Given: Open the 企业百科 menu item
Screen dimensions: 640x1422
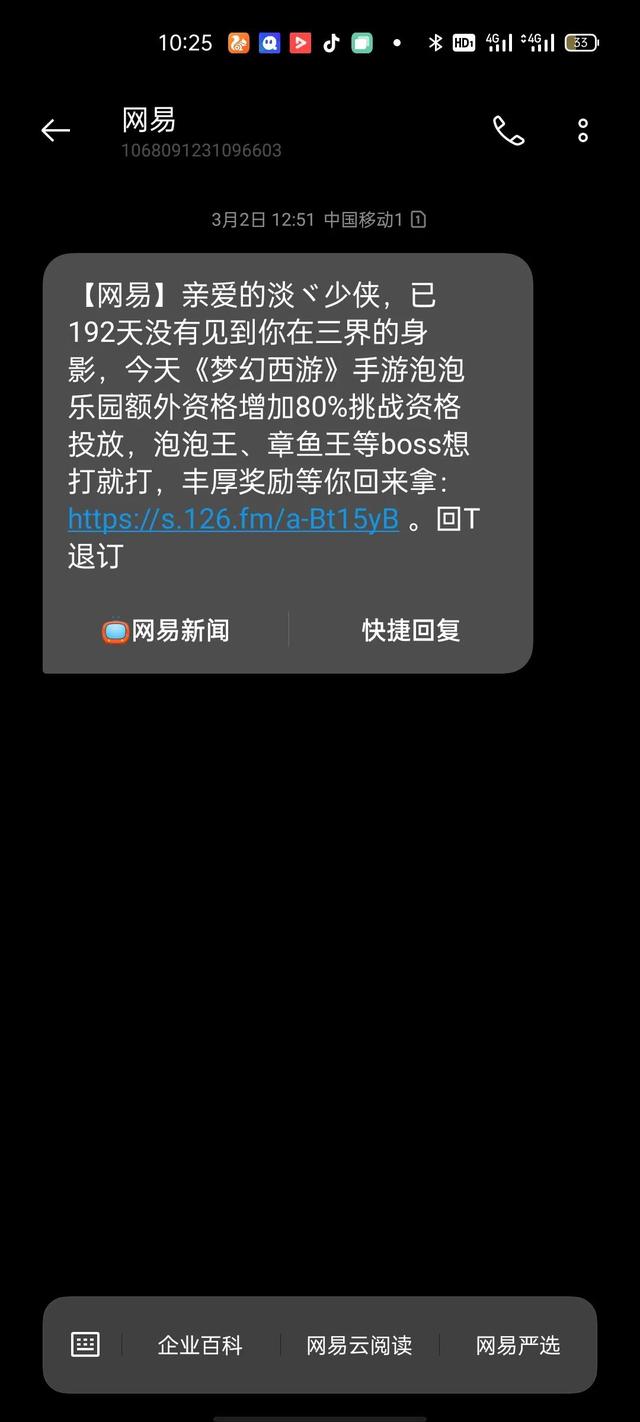Looking at the screenshot, I should [x=200, y=1346].
